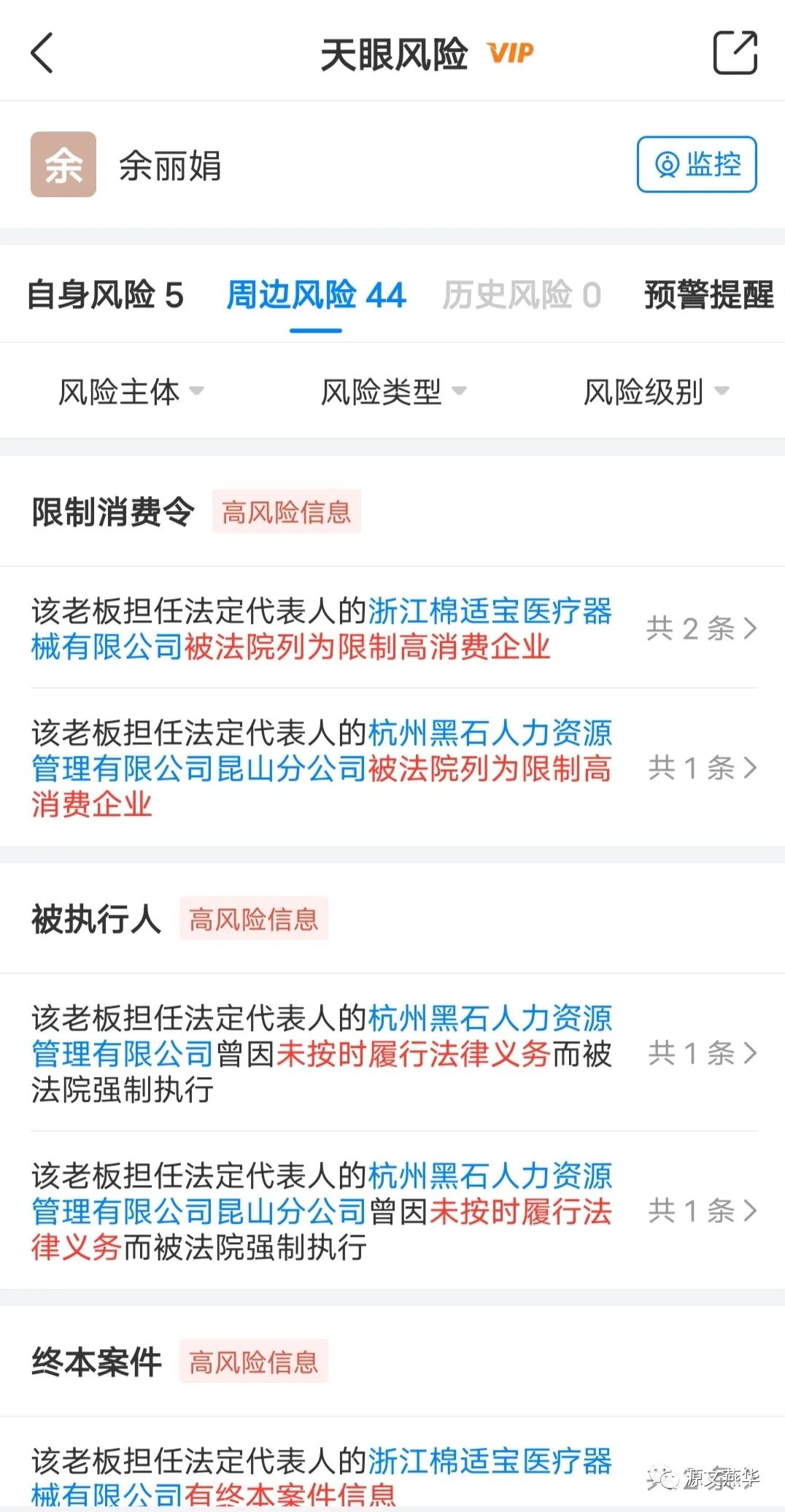This screenshot has height=1512, width=785.
Task: Switch to the 自身风险 tab
Action: pos(105,296)
